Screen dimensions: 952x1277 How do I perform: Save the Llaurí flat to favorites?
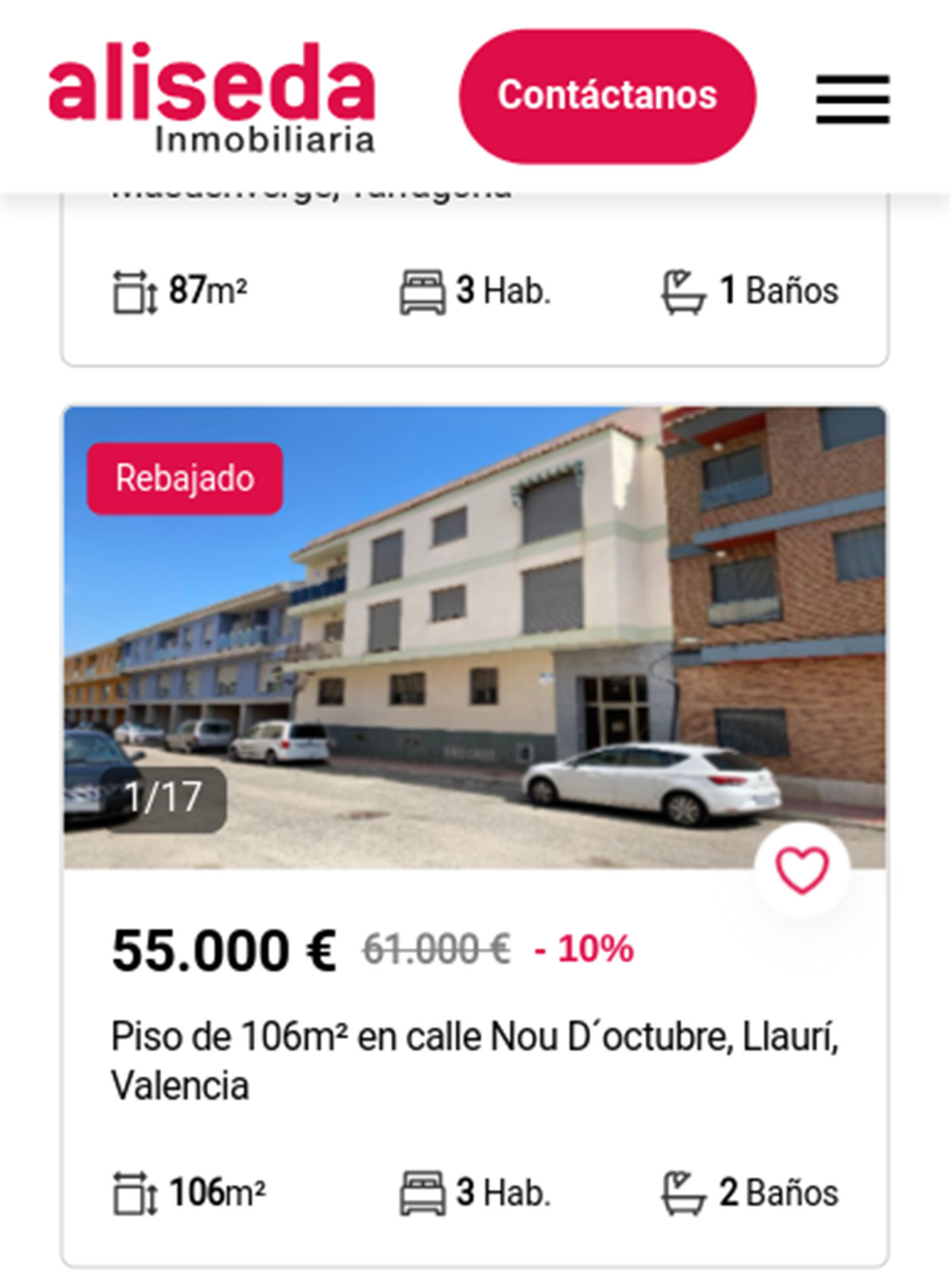[x=801, y=870]
